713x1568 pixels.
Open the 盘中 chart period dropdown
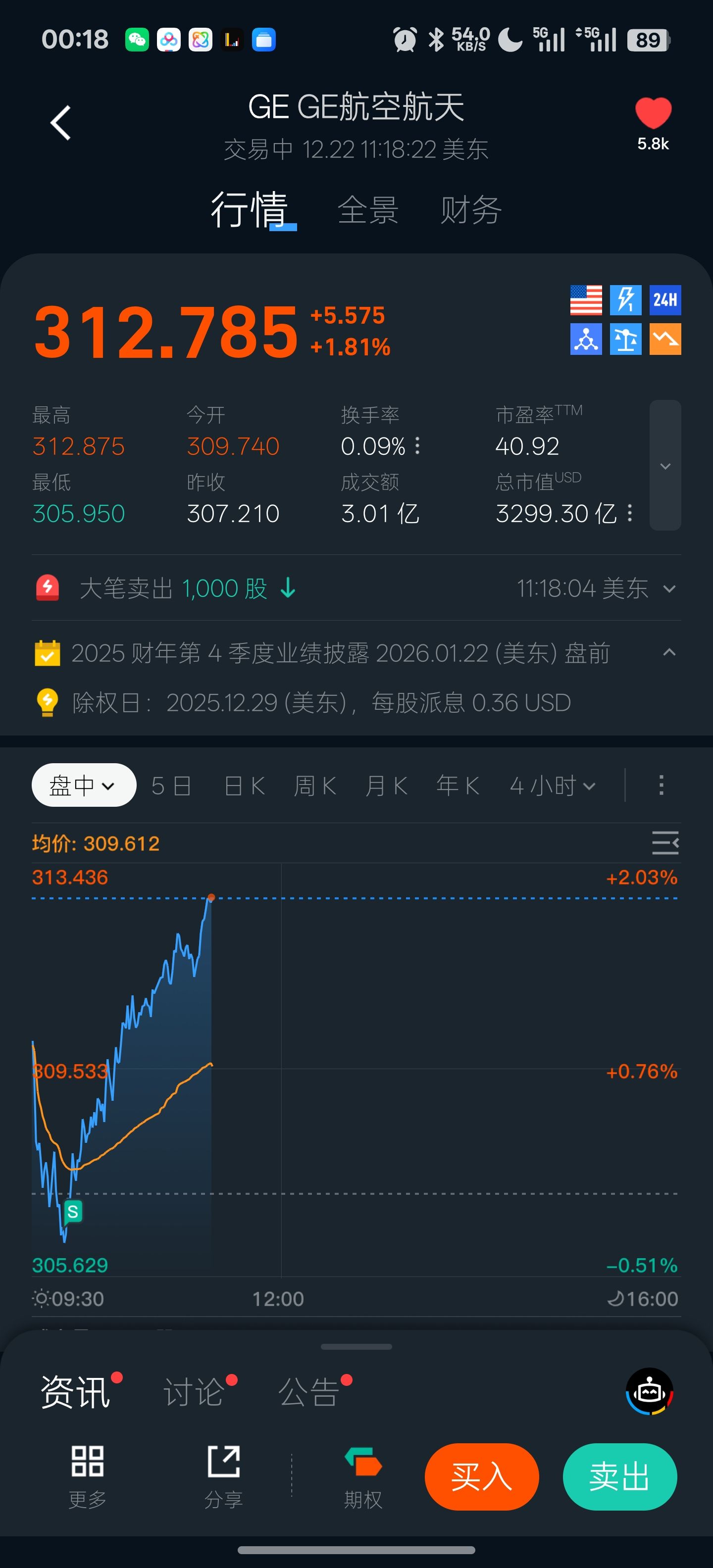coord(83,785)
